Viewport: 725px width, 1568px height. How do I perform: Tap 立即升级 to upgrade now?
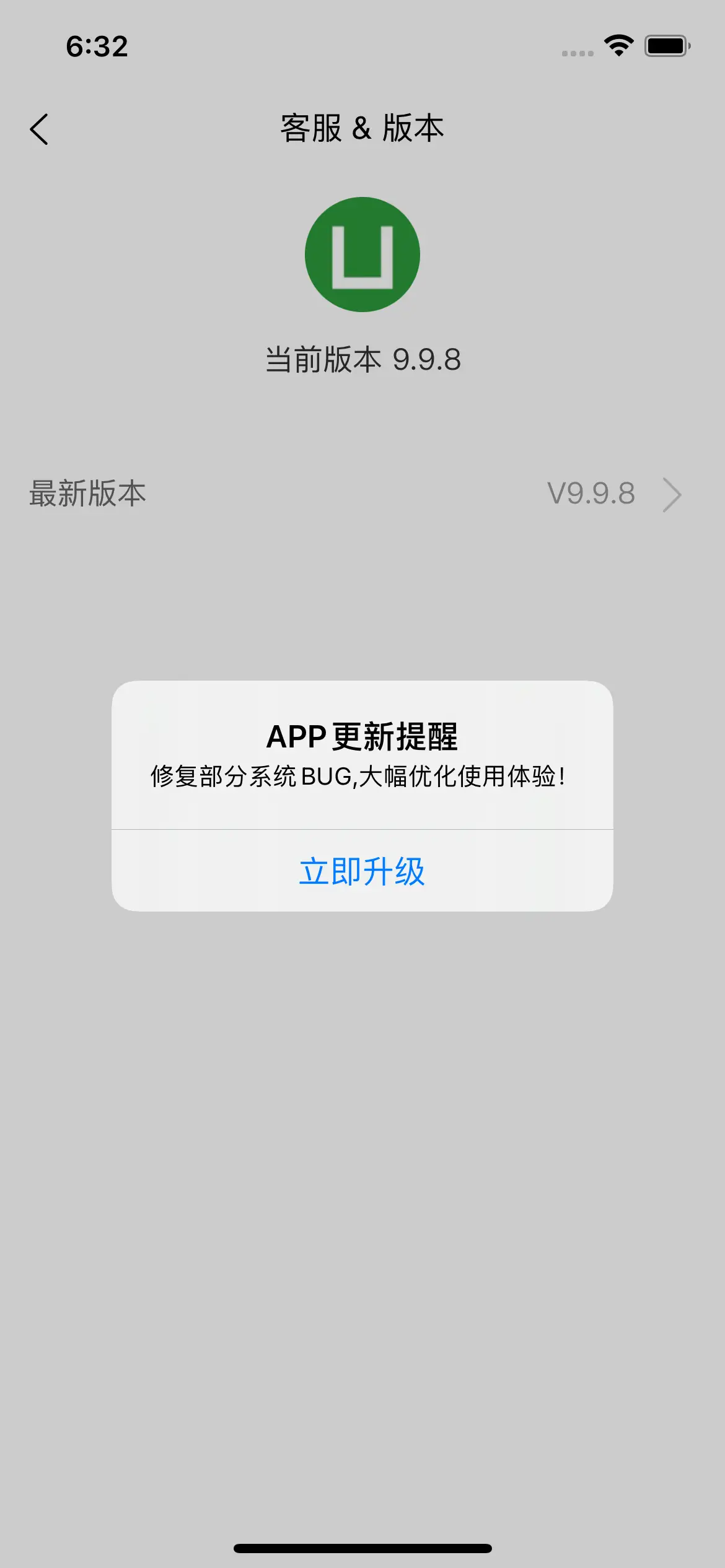pyautogui.click(x=362, y=871)
